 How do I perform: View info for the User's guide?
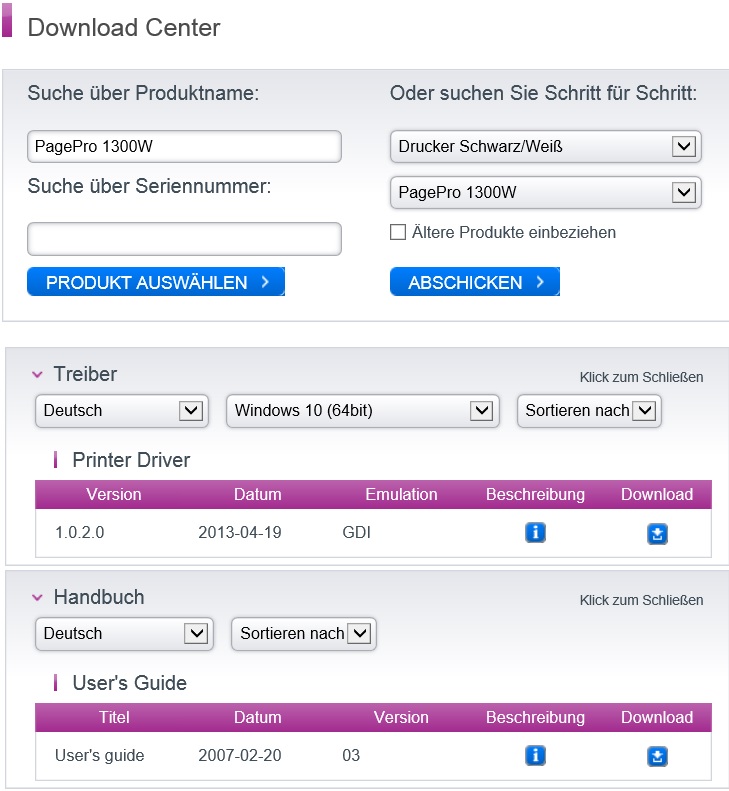coord(535,755)
